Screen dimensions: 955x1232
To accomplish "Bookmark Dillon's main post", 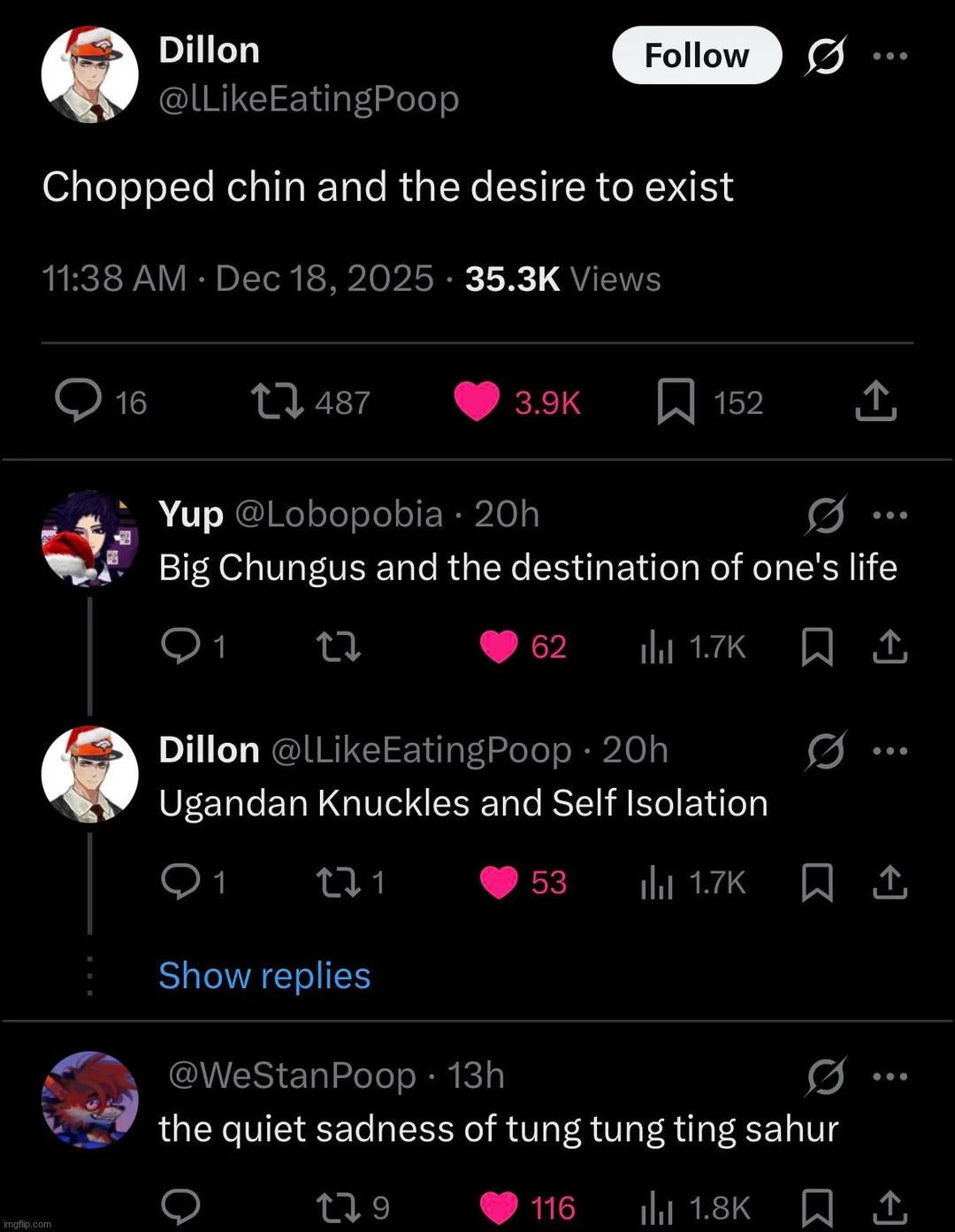I will tap(676, 402).
